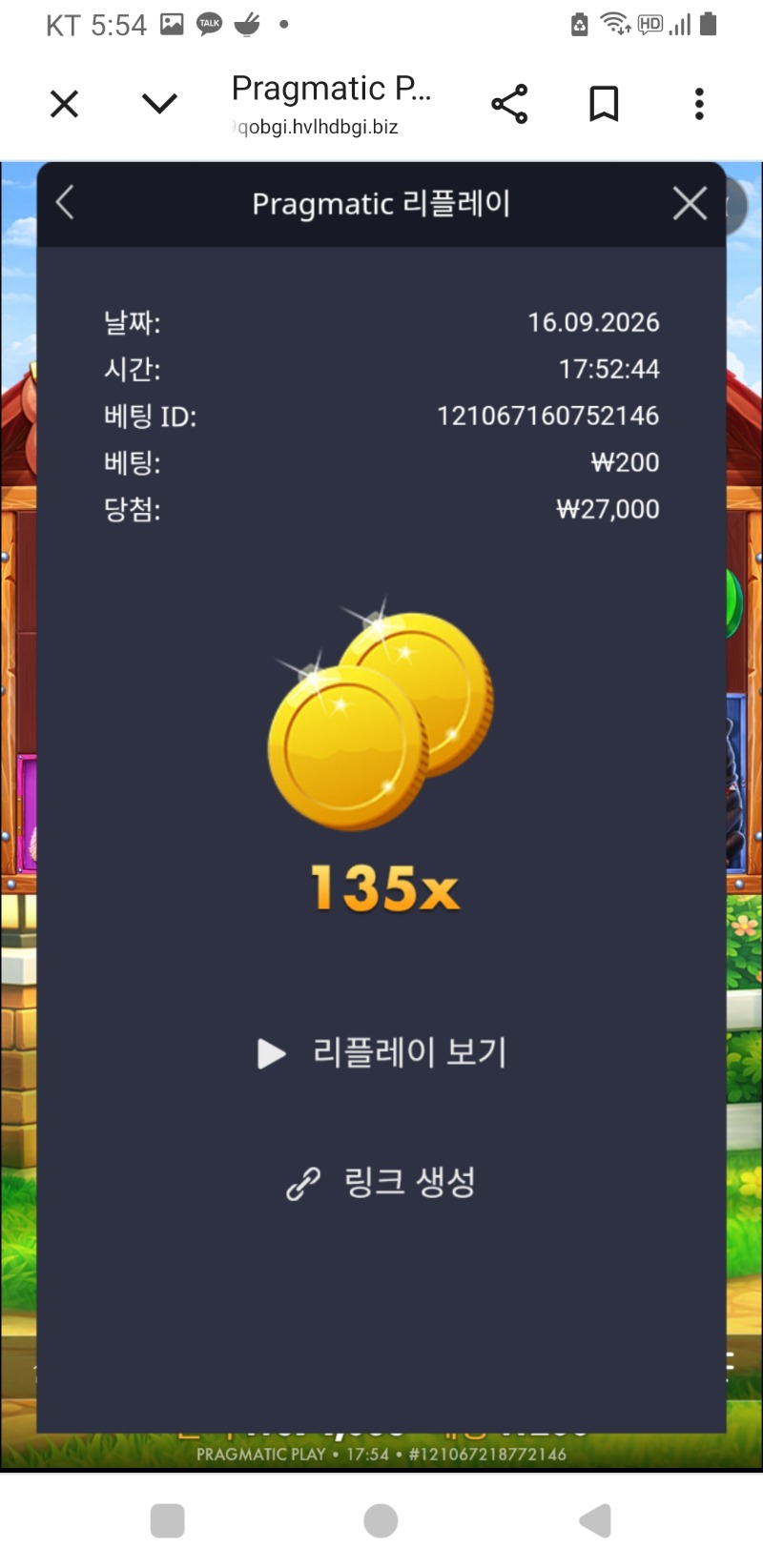
Task: Go to the home screen
Action: [x=381, y=1520]
